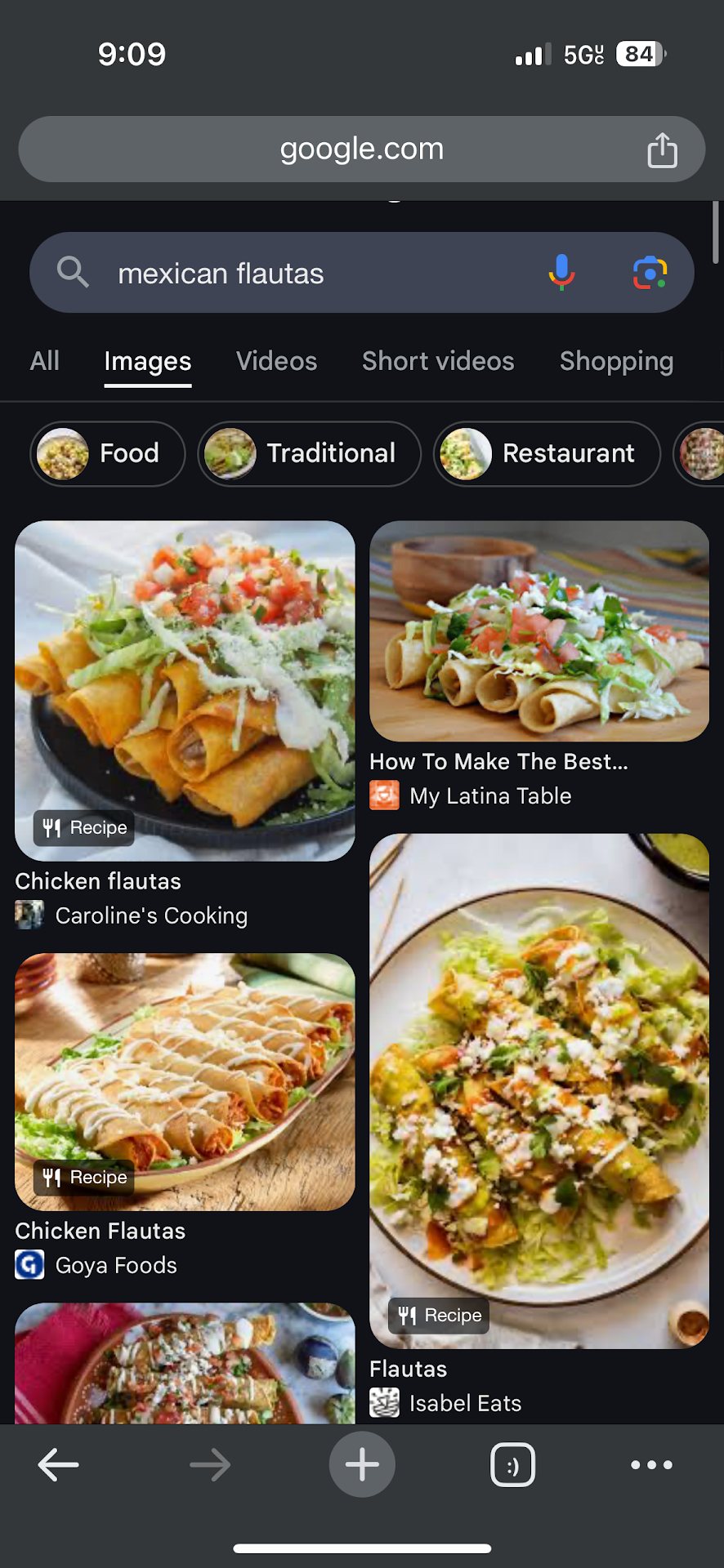Screen dimensions: 724x1568
Task: Open Caroline's Cooking Chicken flautas image
Action: pos(185,691)
